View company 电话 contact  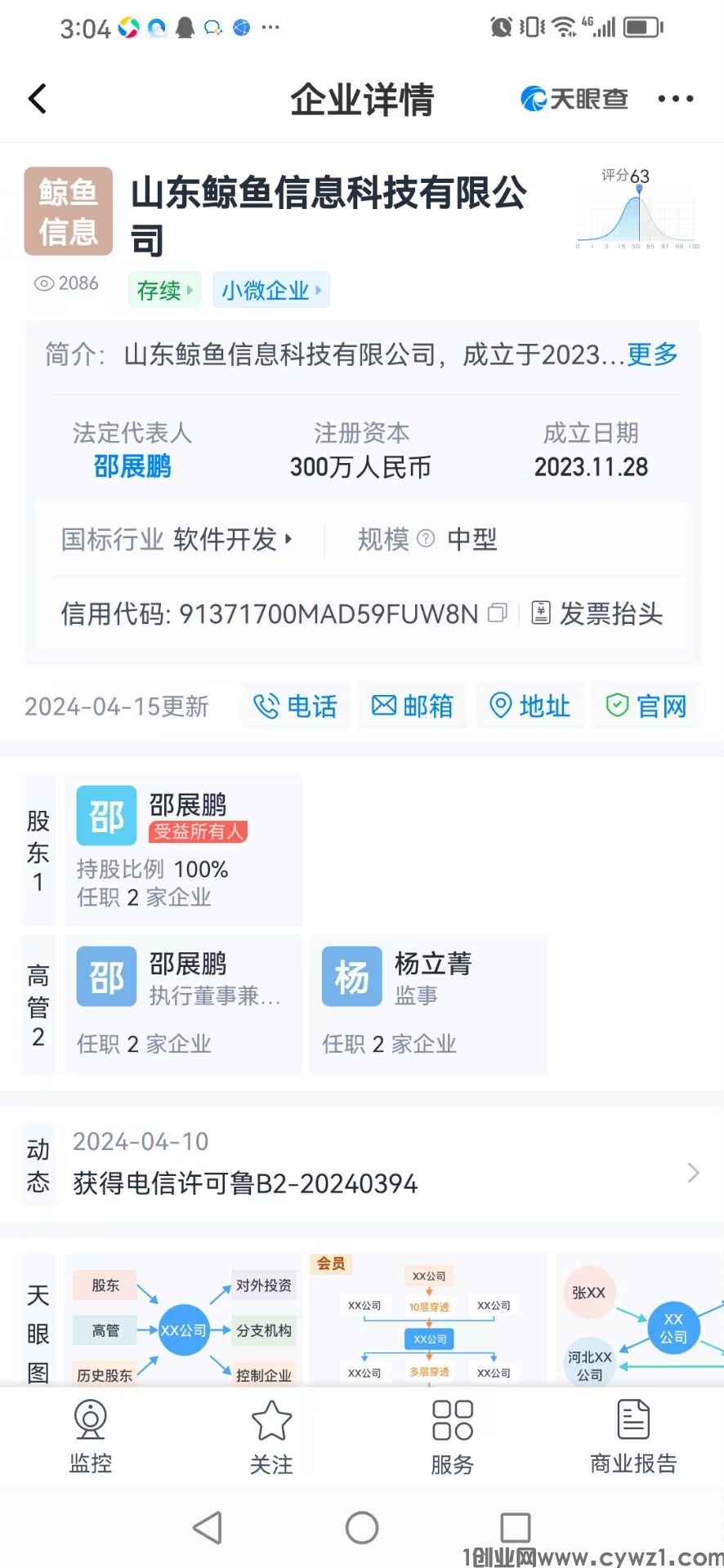(x=296, y=706)
